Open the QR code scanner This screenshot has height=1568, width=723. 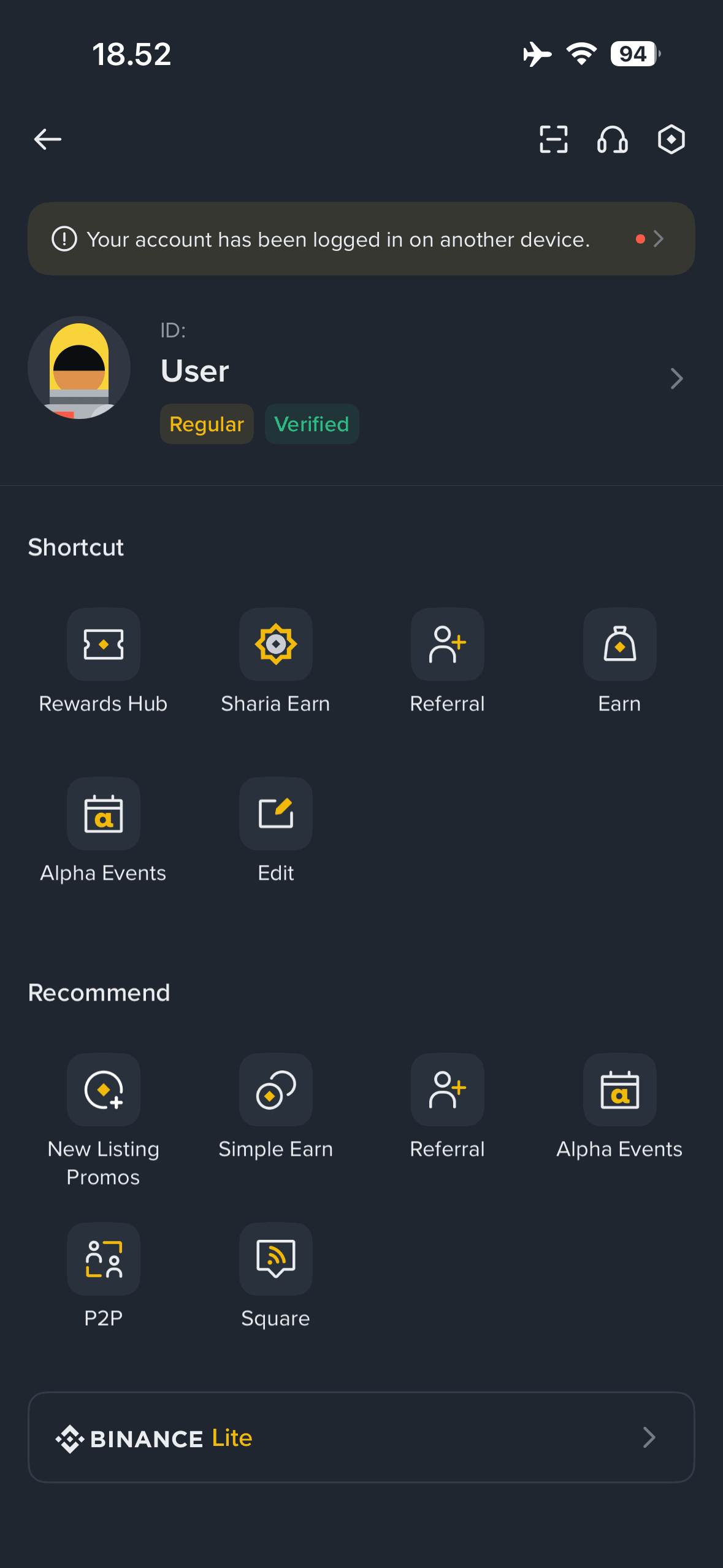coord(553,140)
